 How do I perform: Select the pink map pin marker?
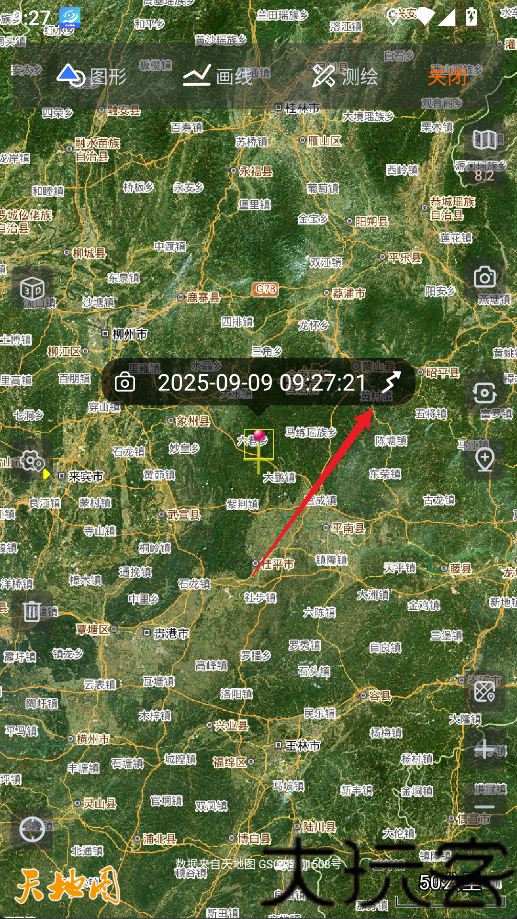tap(258, 437)
